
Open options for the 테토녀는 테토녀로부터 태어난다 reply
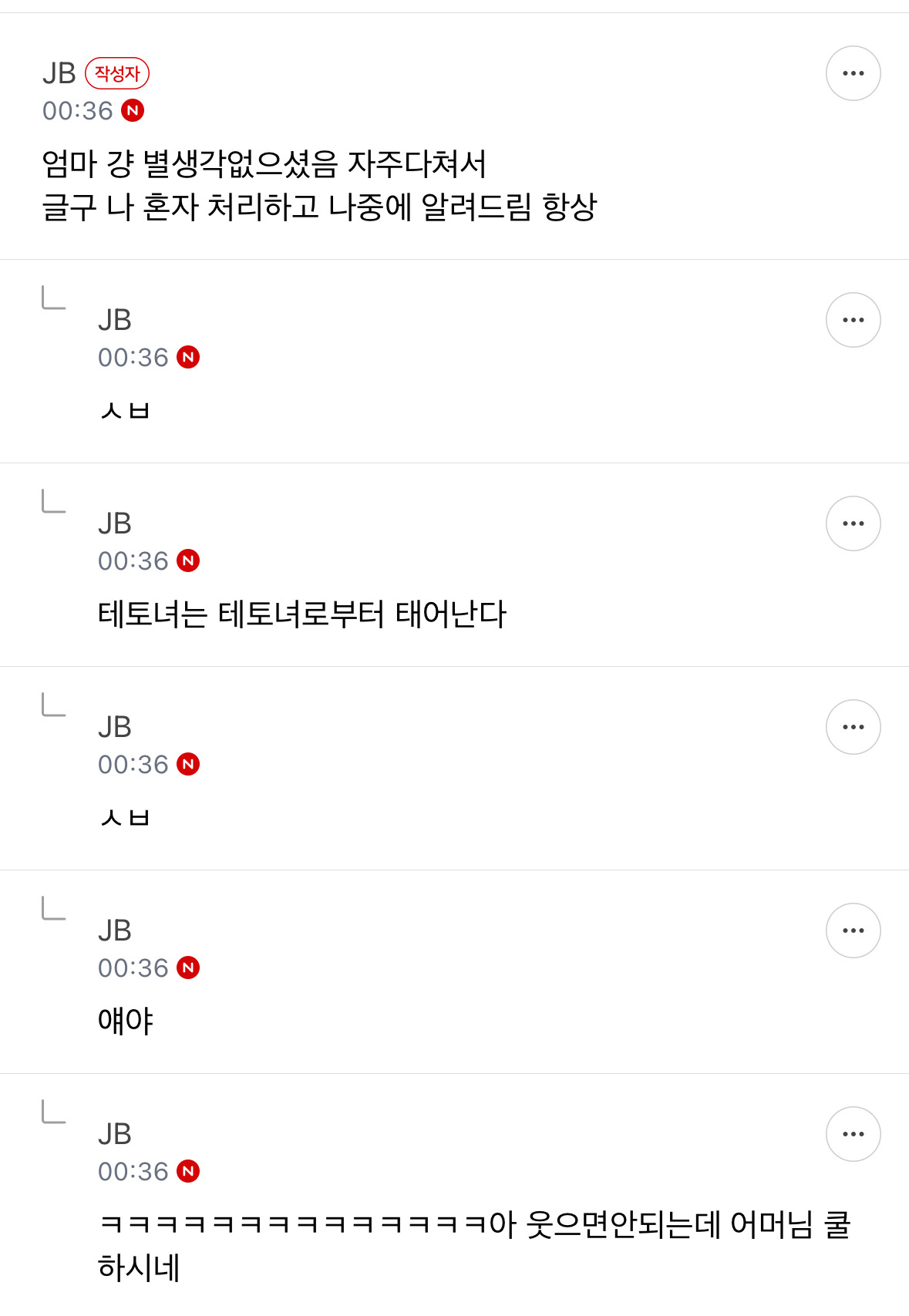853,523
